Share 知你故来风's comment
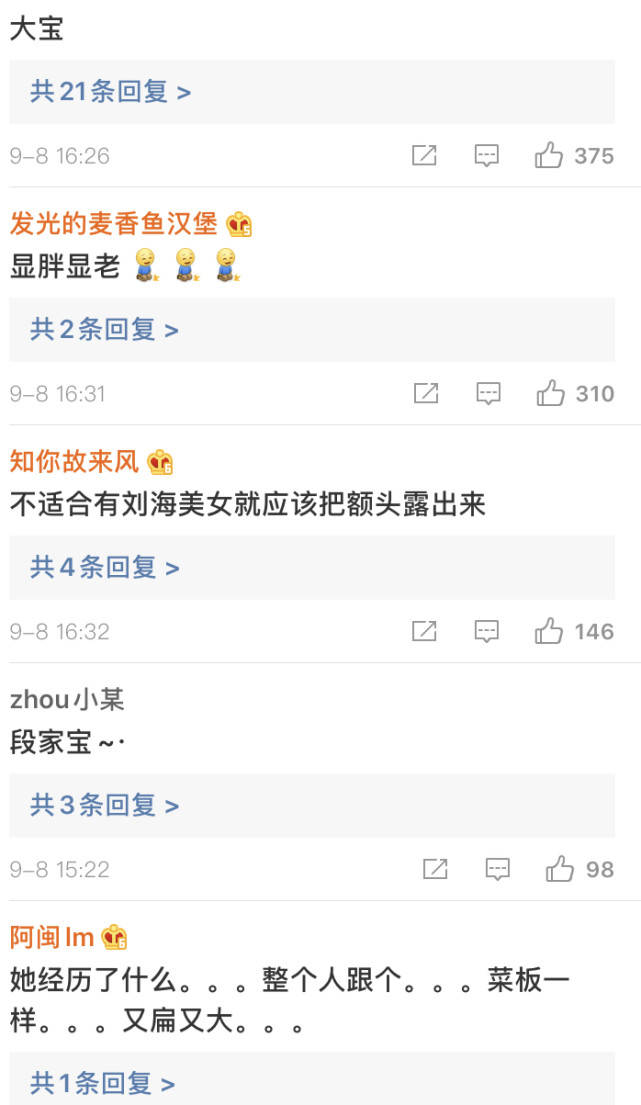Viewport: 641px width, 1105px height. tap(424, 631)
